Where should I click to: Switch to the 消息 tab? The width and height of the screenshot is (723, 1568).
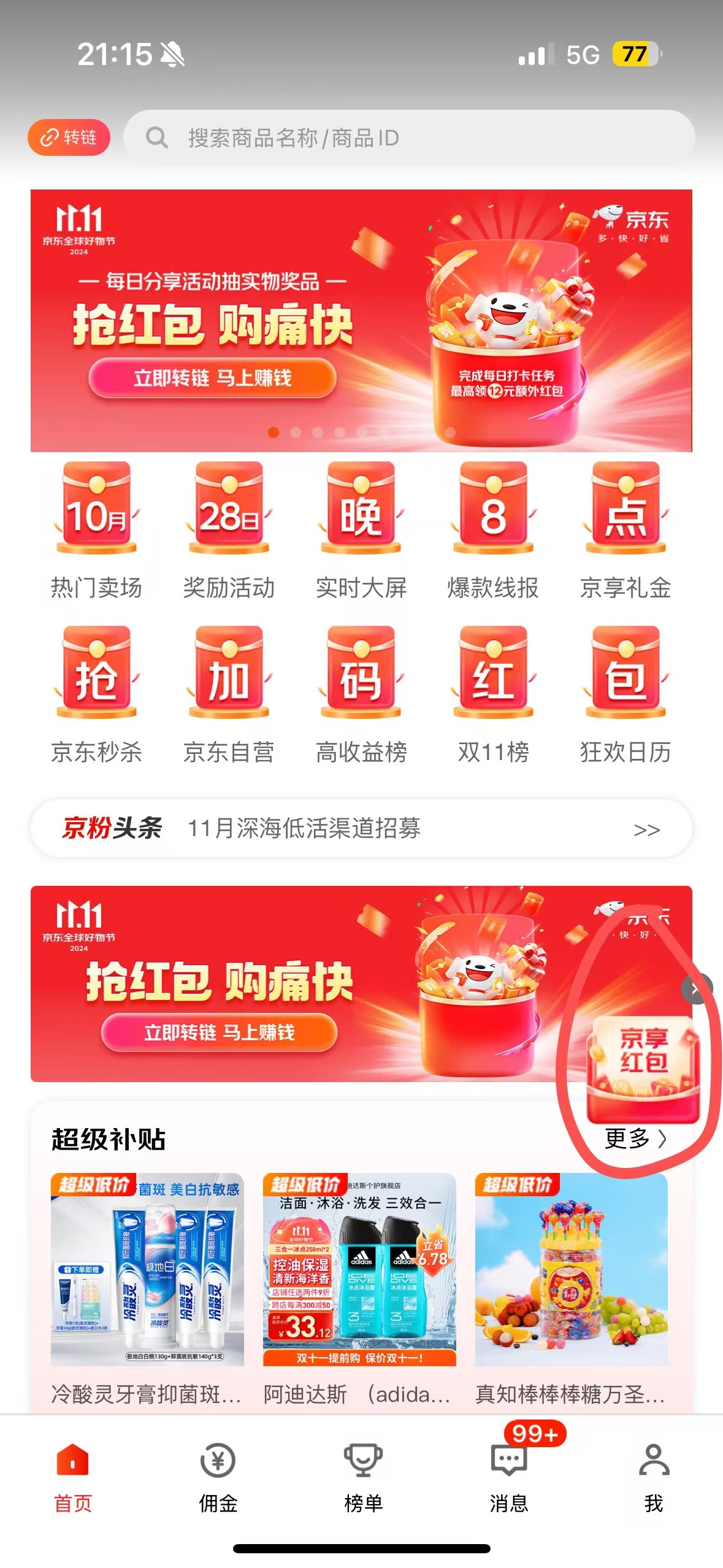pyautogui.click(x=508, y=1476)
